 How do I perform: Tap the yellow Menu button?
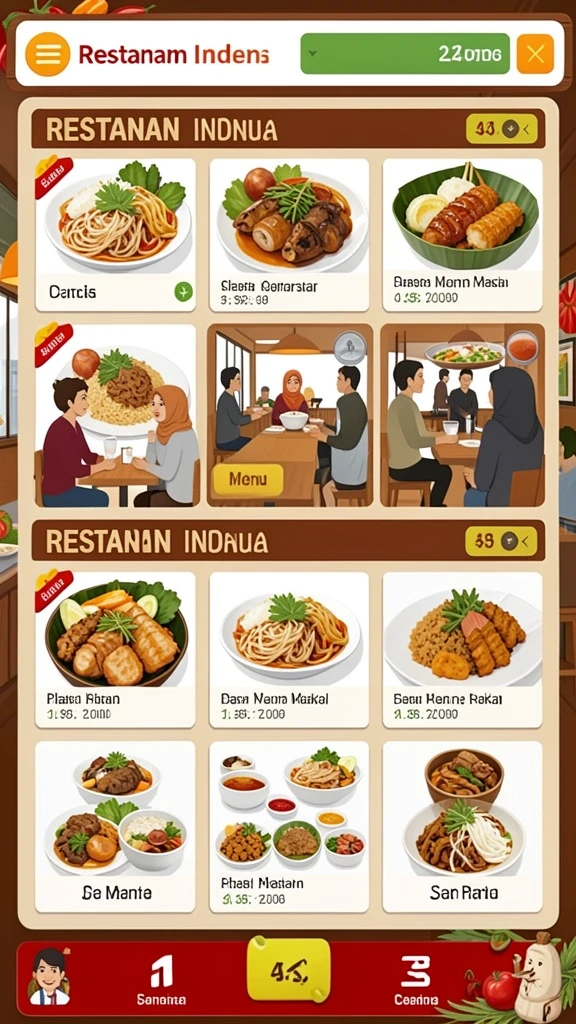coord(248,480)
